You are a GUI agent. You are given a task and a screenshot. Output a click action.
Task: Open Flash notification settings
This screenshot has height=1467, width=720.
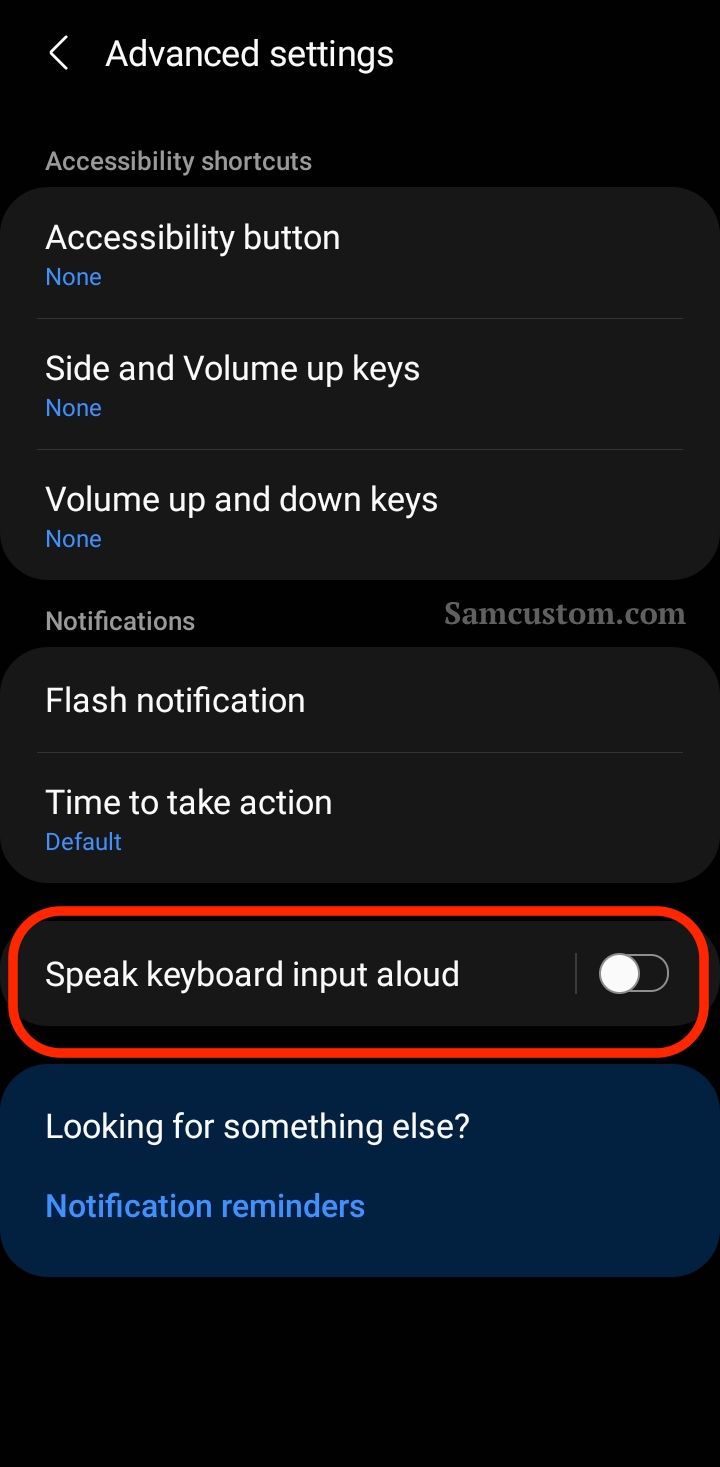[360, 700]
